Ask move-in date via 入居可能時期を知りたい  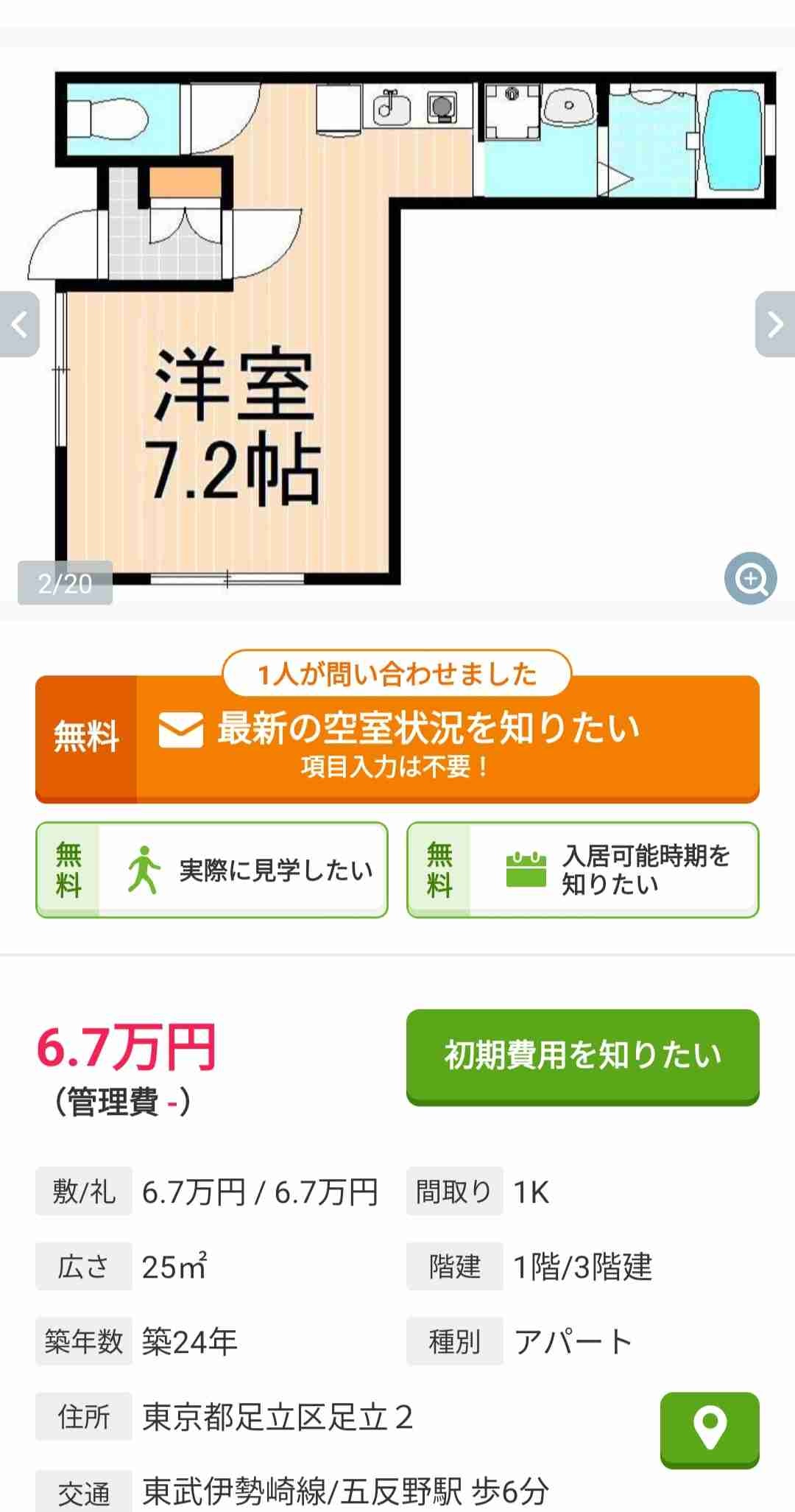(583, 871)
